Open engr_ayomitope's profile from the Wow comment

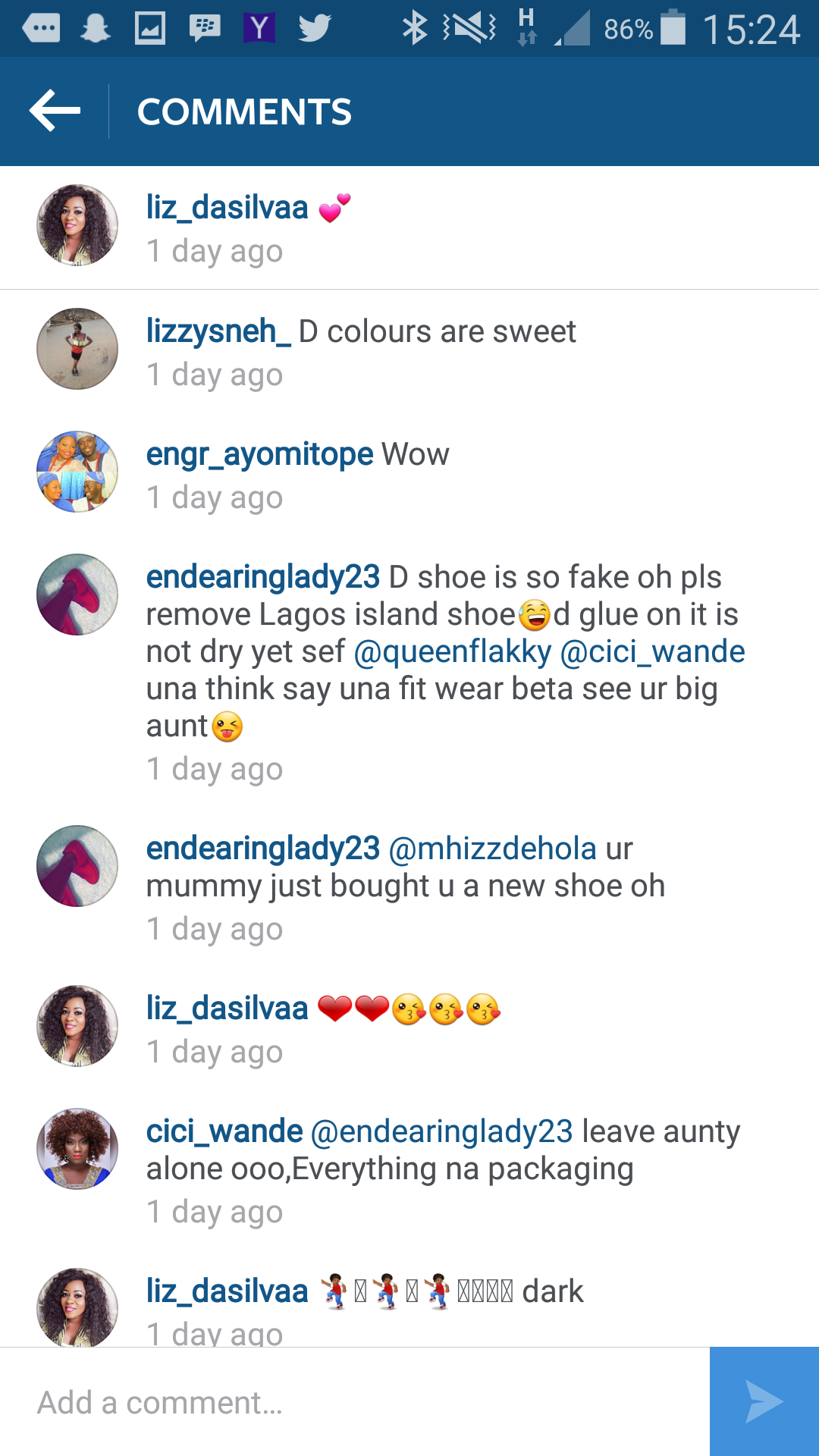pos(259,455)
